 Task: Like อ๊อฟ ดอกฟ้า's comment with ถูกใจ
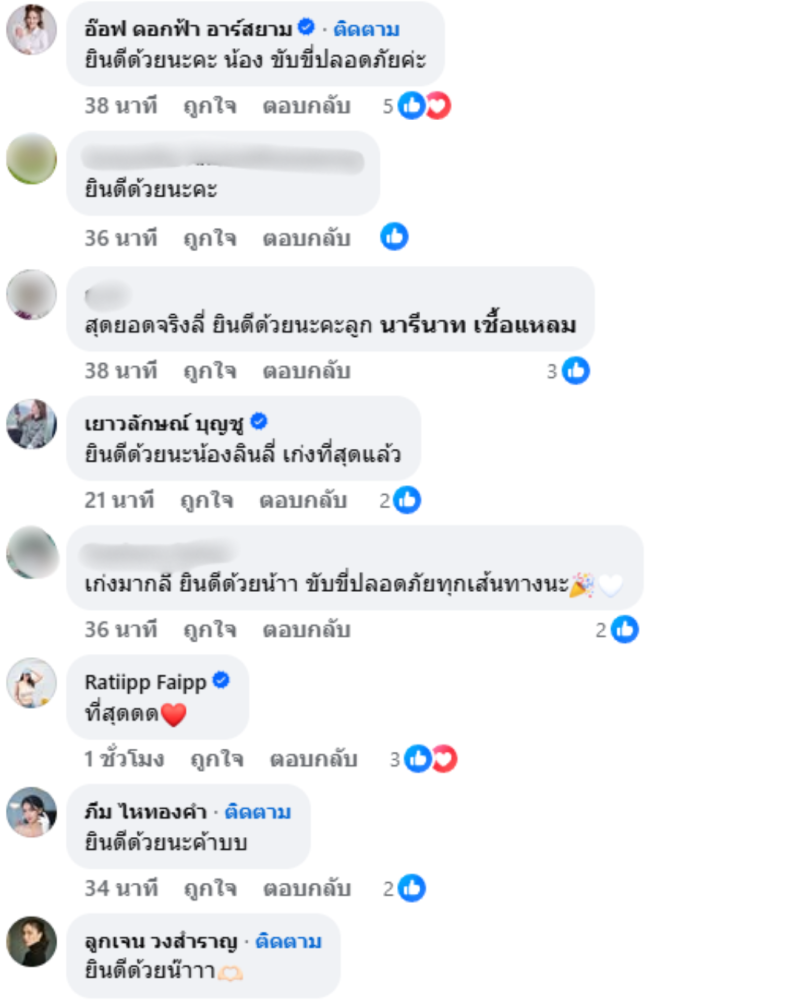[x=209, y=105]
